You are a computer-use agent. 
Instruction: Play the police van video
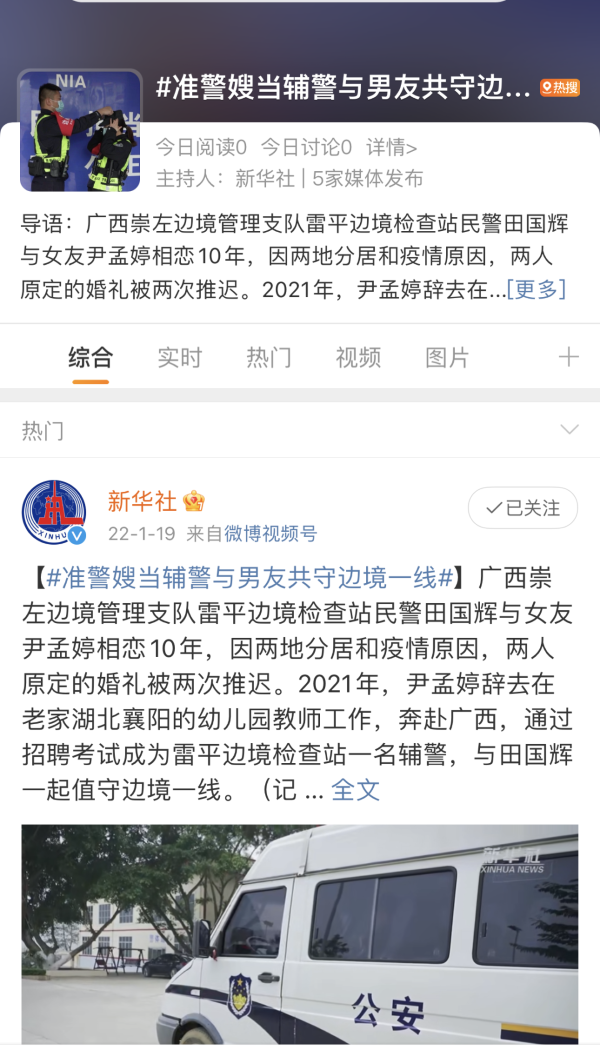pyautogui.click(x=300, y=935)
